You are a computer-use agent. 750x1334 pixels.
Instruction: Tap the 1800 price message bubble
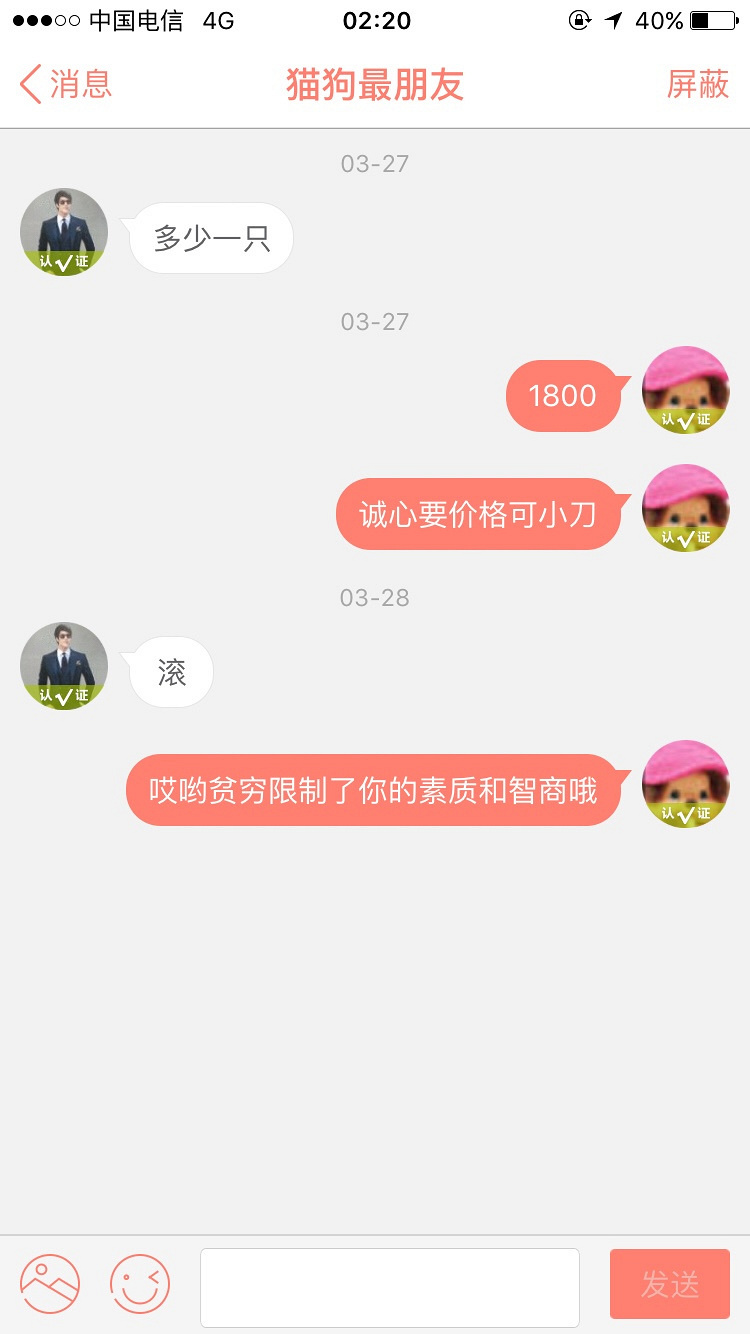563,395
